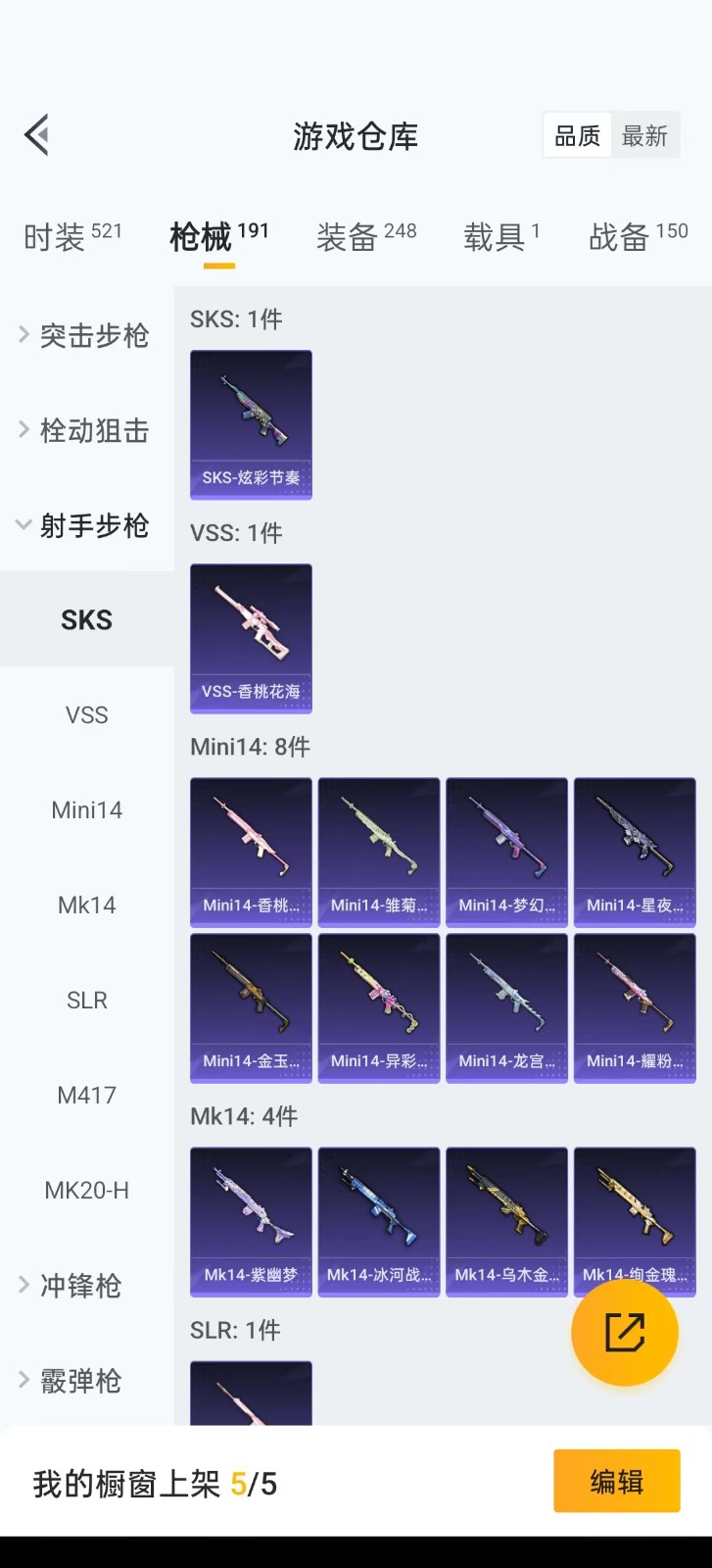The width and height of the screenshot is (712, 1568).
Task: Tap the orange floating share button
Action: [625, 1333]
